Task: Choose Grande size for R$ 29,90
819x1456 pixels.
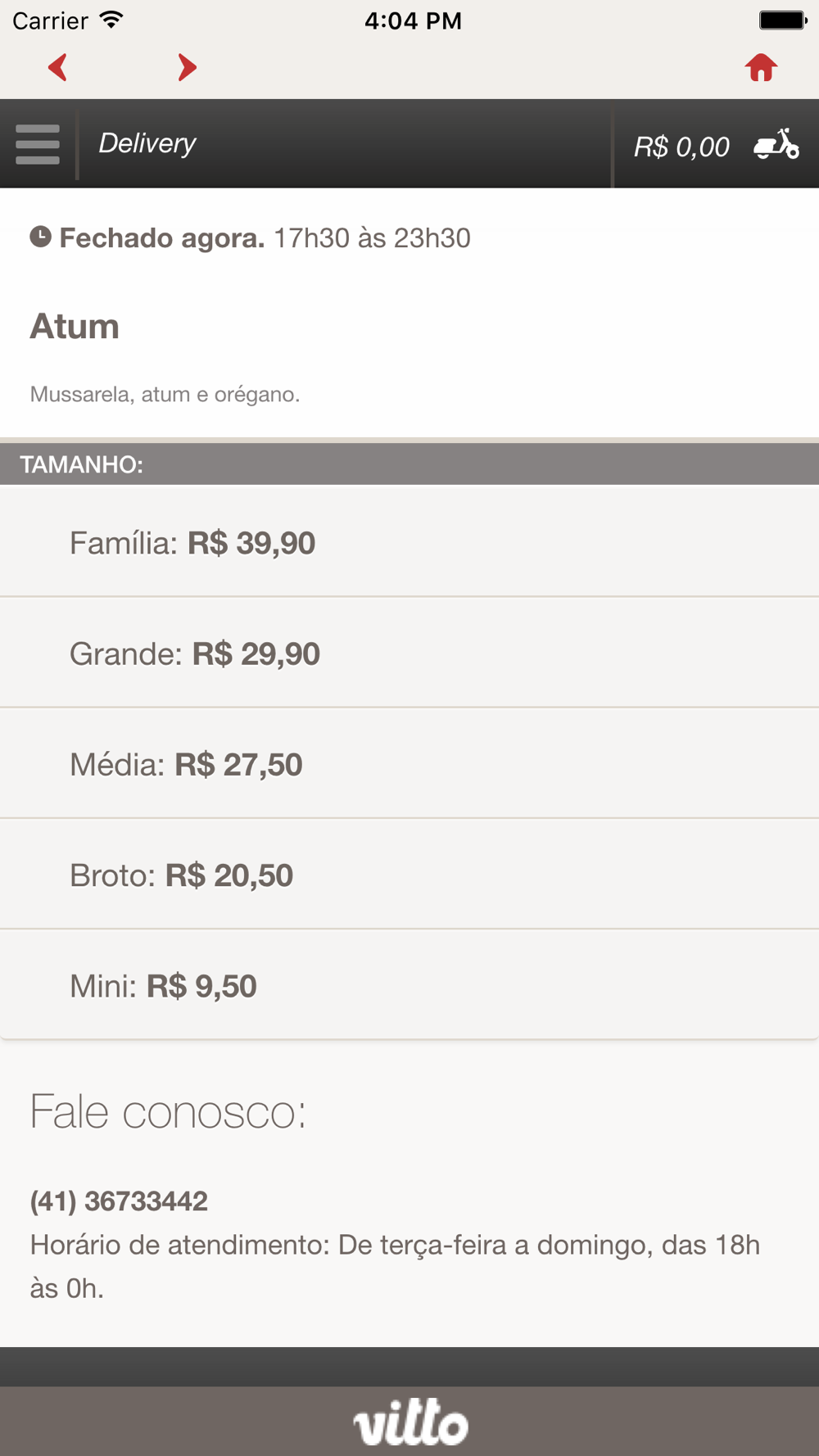Action: (409, 653)
